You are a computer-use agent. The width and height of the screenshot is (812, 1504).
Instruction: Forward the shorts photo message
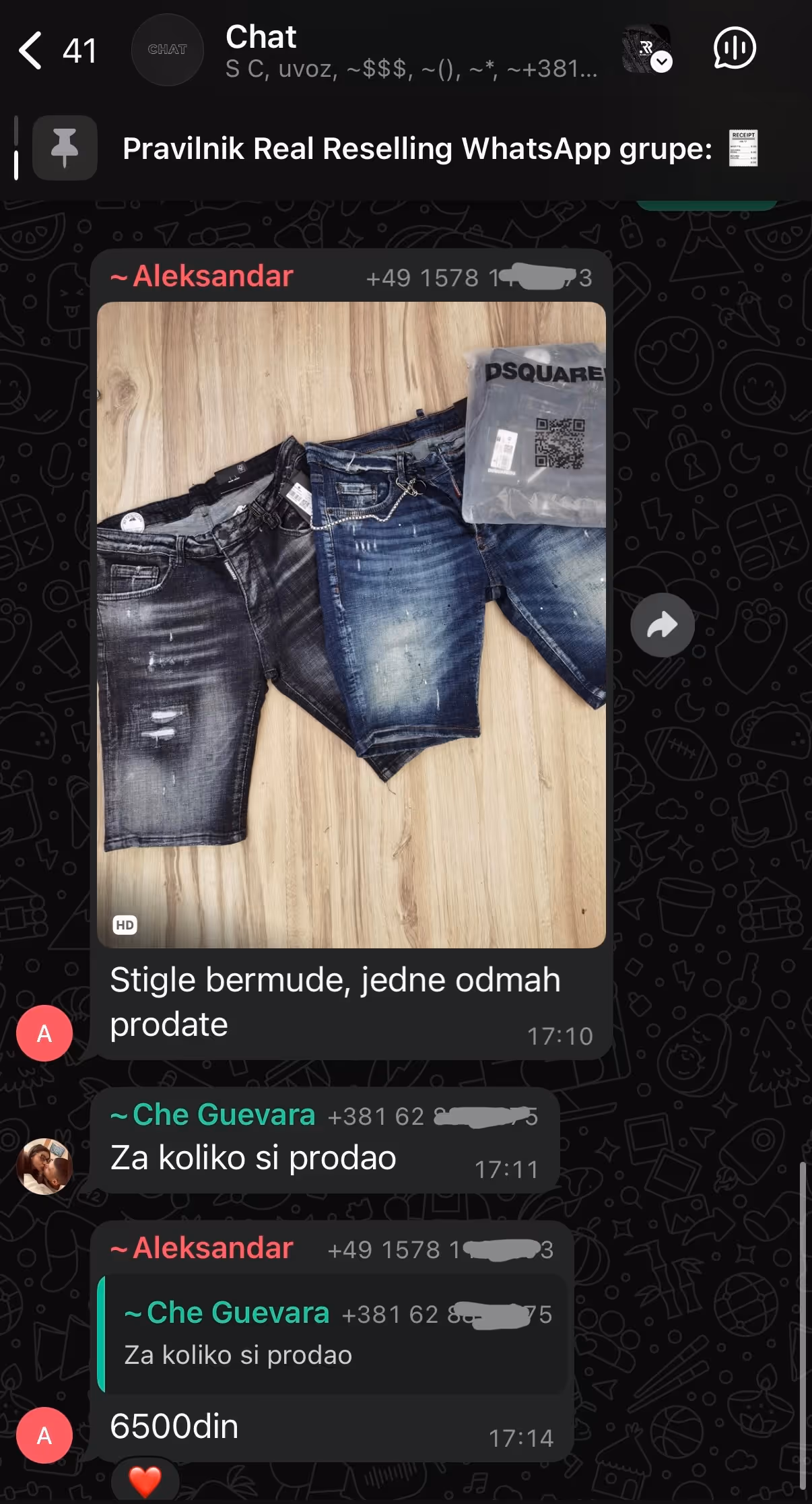tap(663, 625)
